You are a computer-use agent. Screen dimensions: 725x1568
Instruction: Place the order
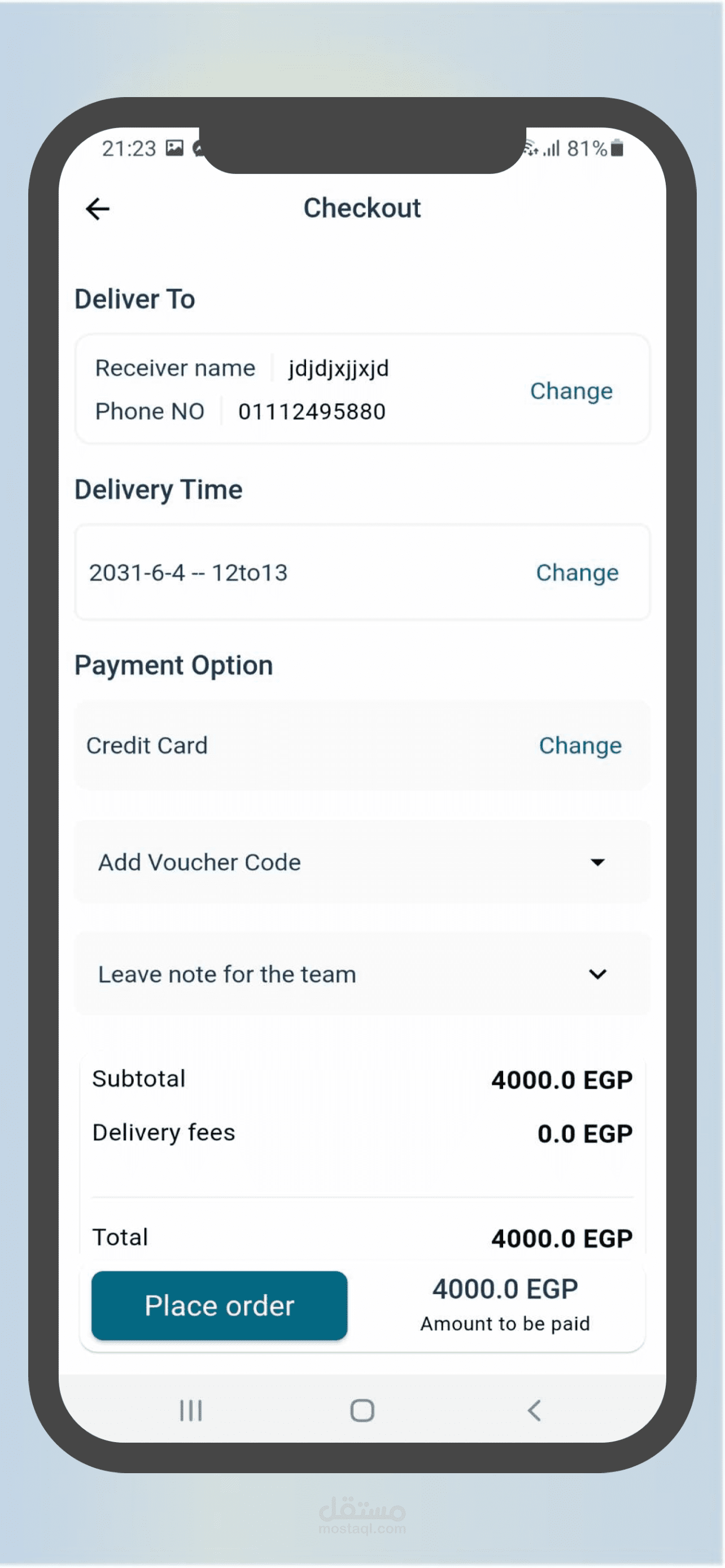[219, 1305]
